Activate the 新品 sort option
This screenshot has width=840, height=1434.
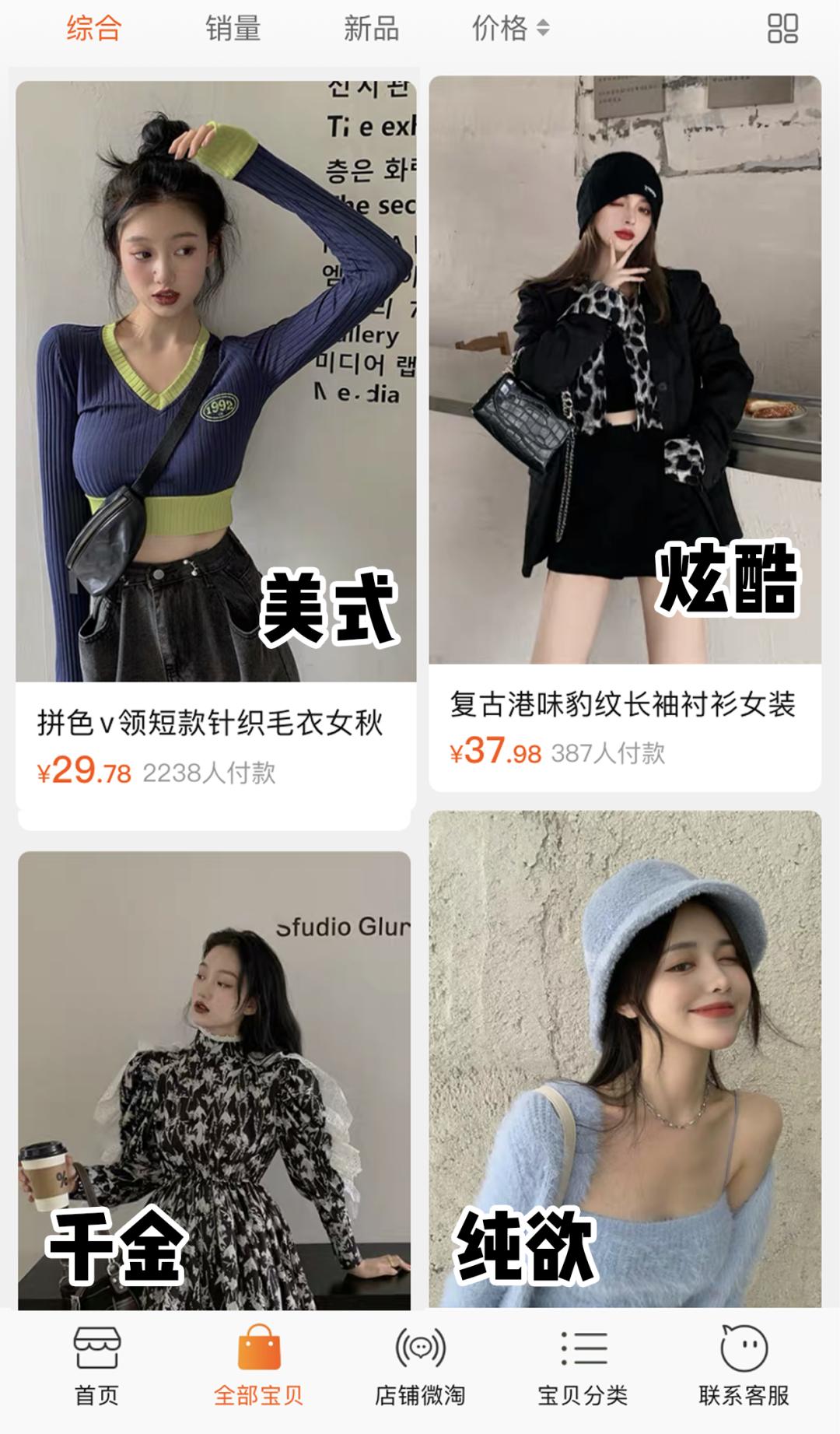click(x=371, y=30)
